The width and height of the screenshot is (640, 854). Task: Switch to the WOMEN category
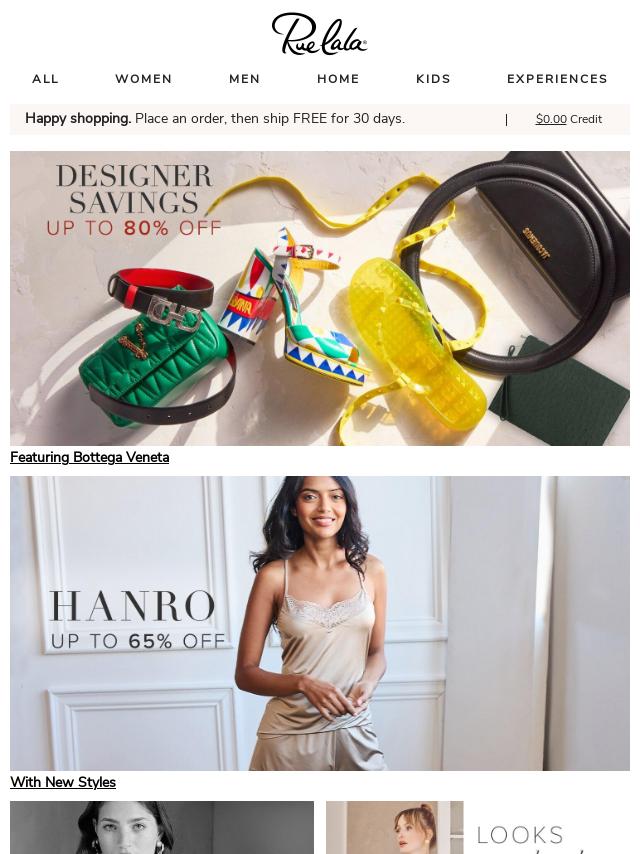(x=143, y=79)
